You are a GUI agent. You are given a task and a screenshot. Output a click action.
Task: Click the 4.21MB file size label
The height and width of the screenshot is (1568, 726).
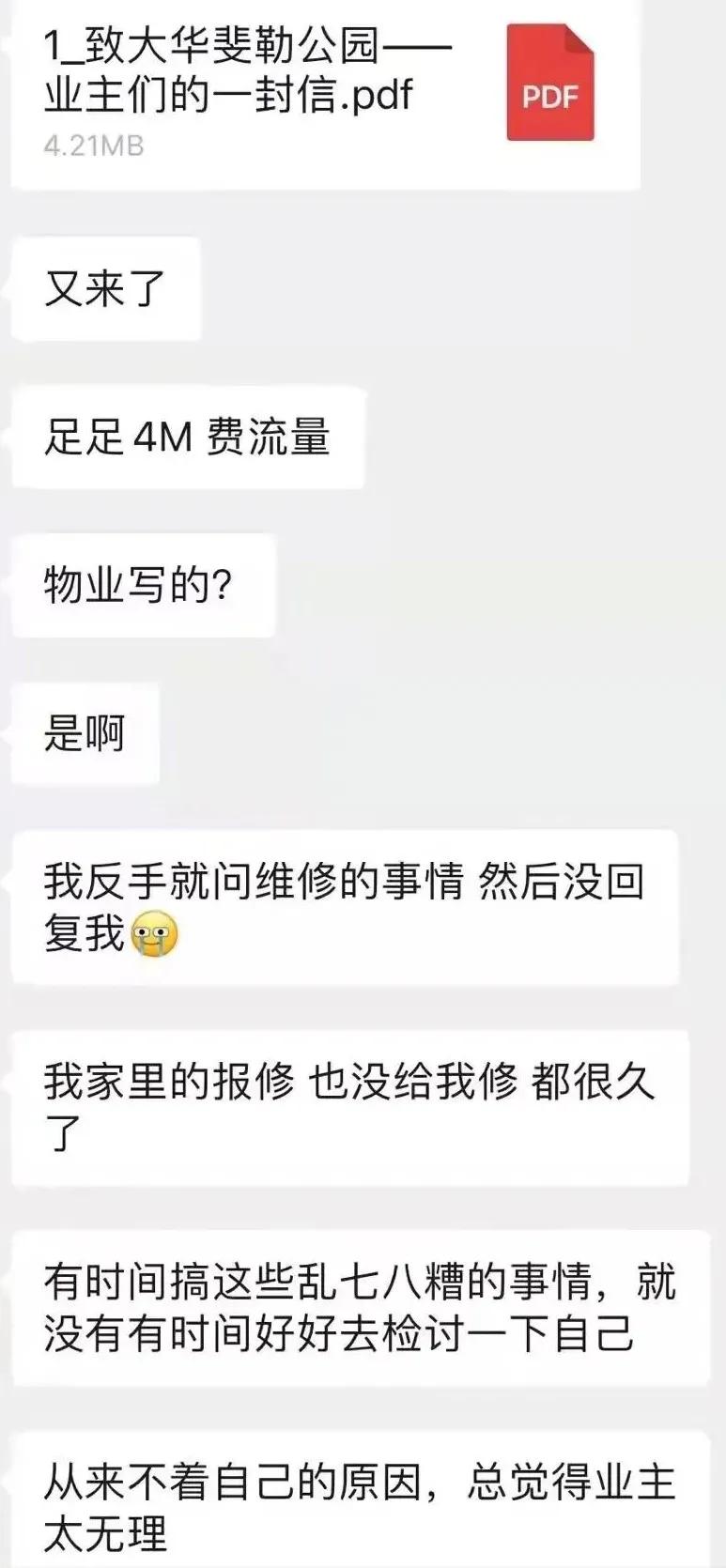[94, 146]
